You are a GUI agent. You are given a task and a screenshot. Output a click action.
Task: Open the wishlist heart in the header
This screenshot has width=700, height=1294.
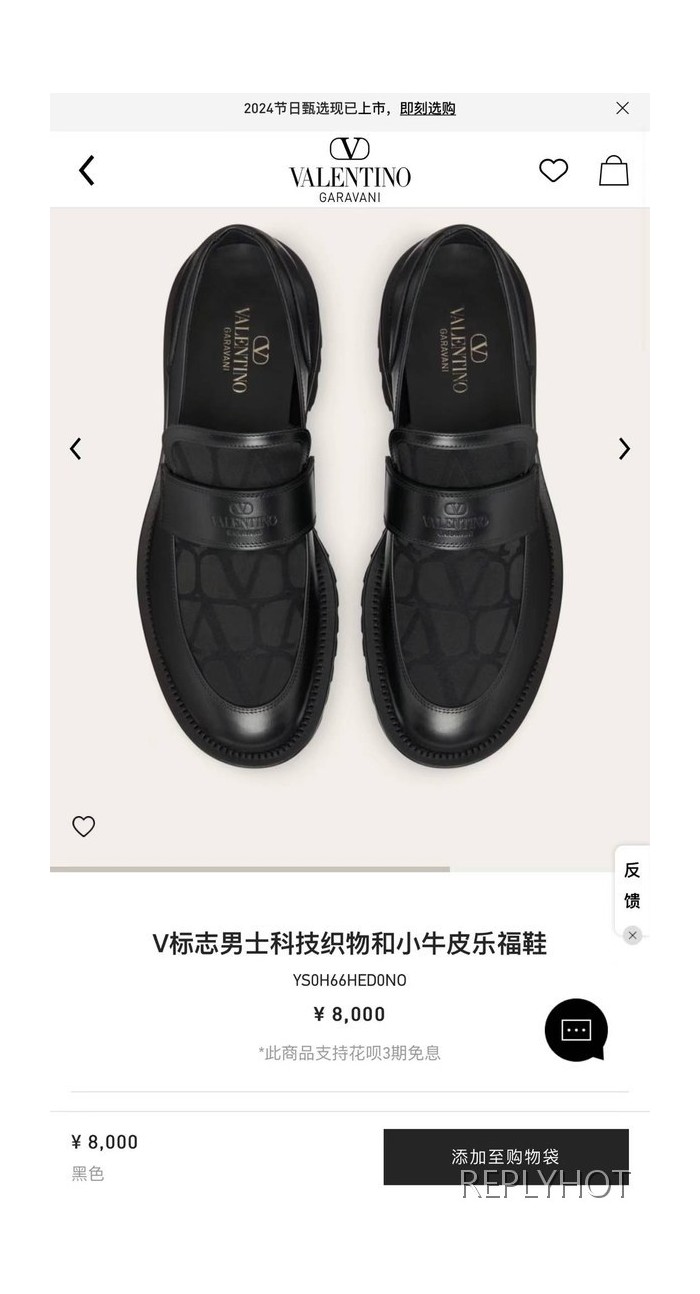pos(553,171)
